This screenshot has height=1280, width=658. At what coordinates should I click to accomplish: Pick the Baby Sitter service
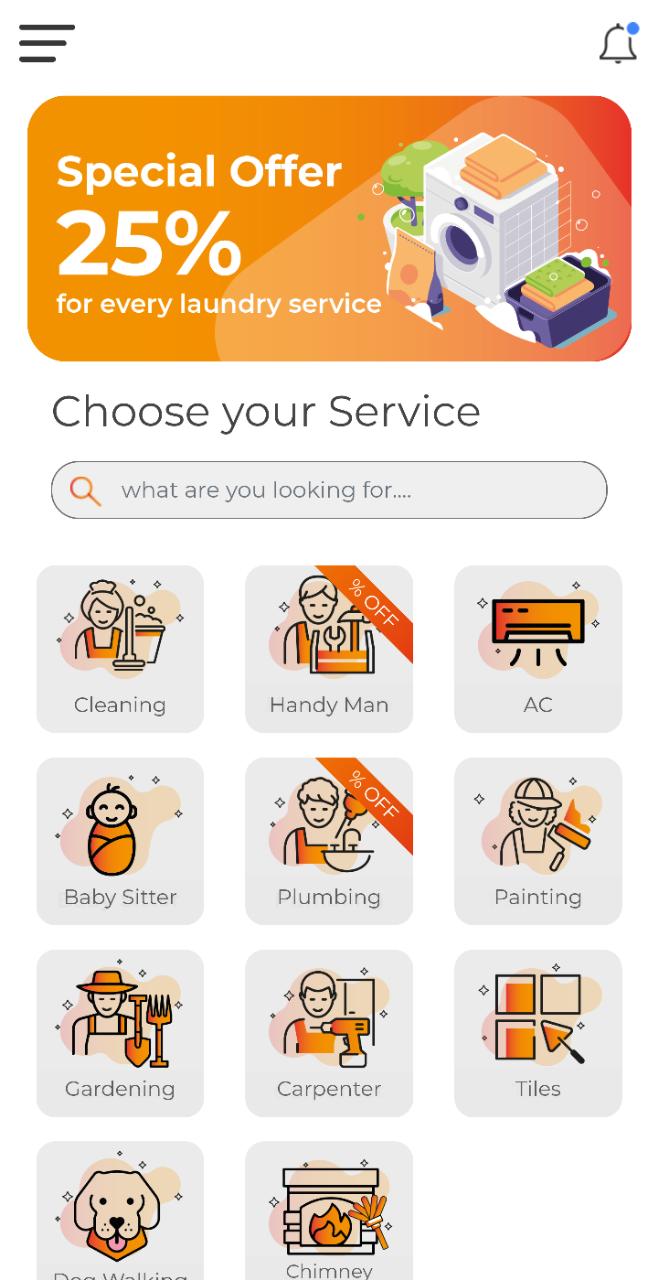click(x=120, y=840)
